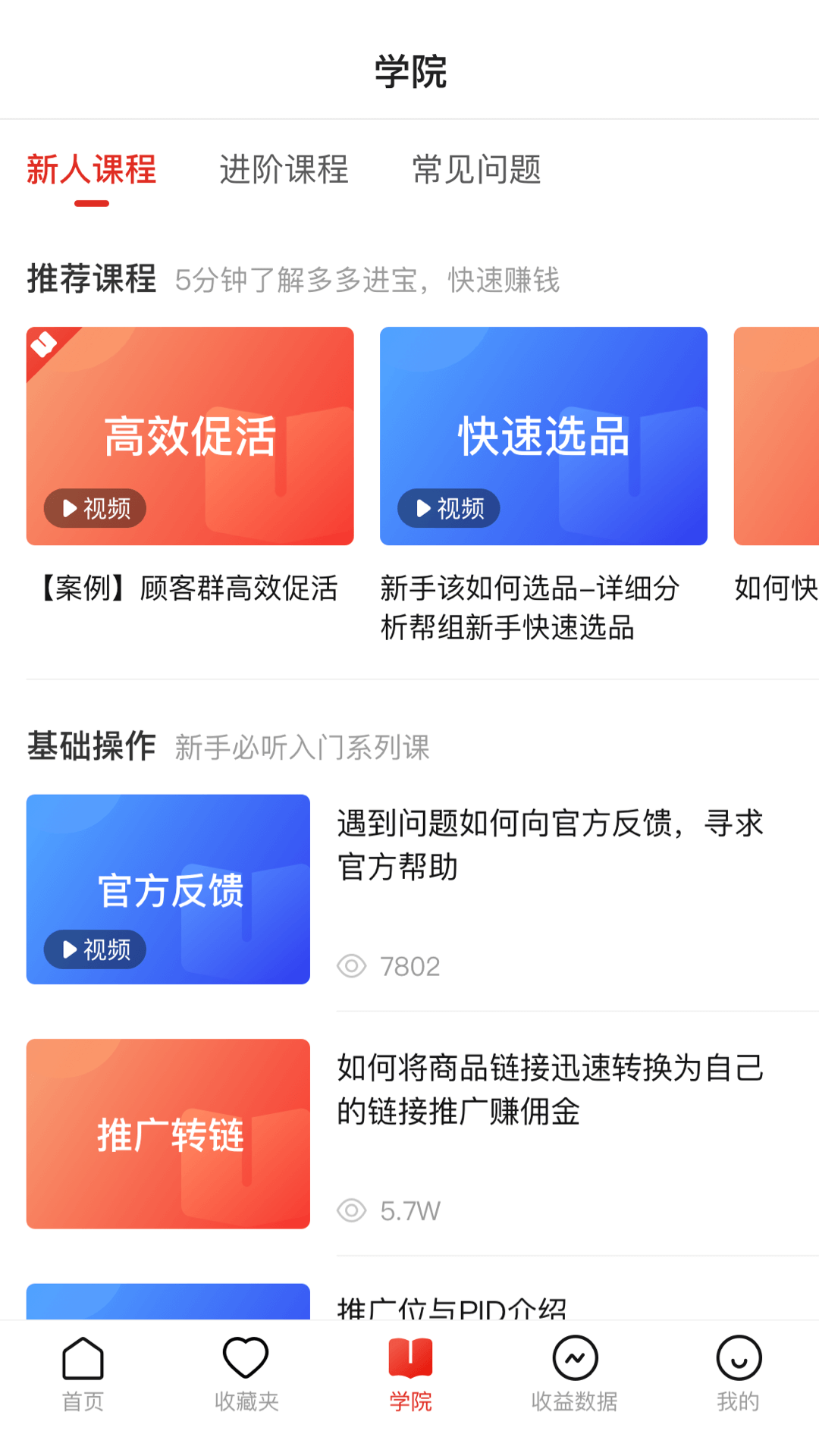Open the 官方反馈 lesson on contacting official support
Screen dimensions: 819x1456
[168, 889]
